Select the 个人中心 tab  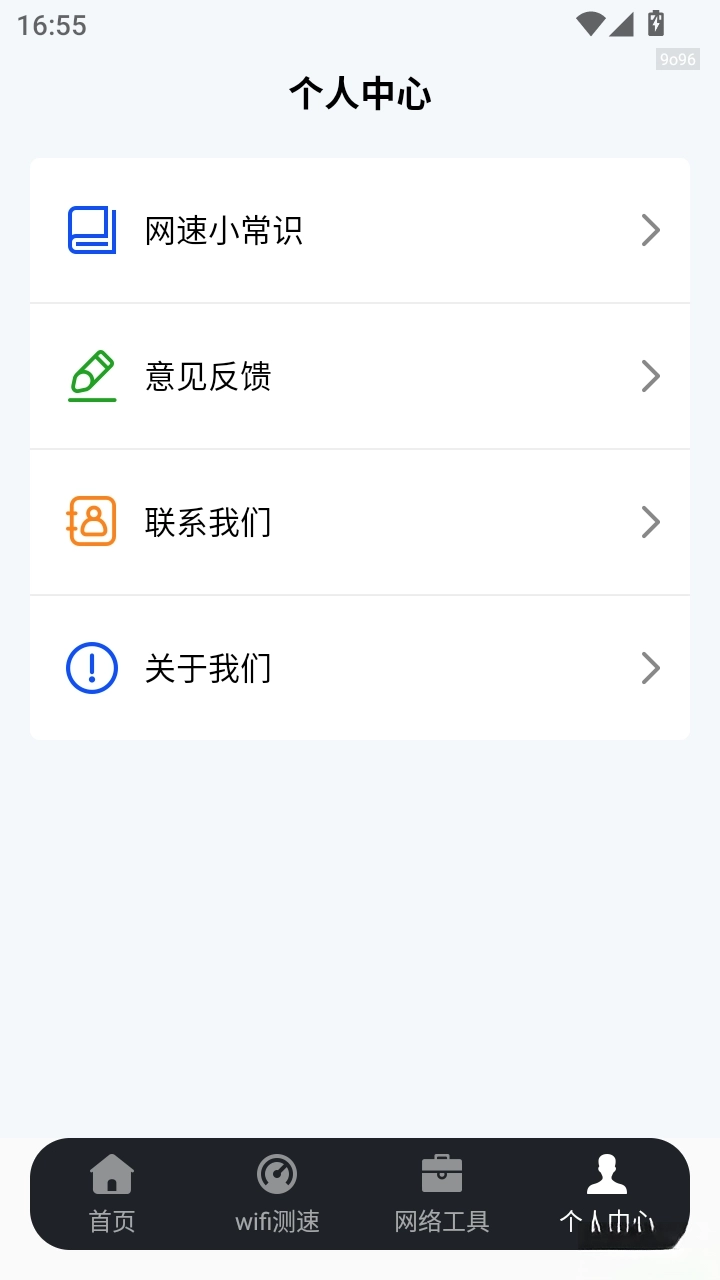[606, 1194]
